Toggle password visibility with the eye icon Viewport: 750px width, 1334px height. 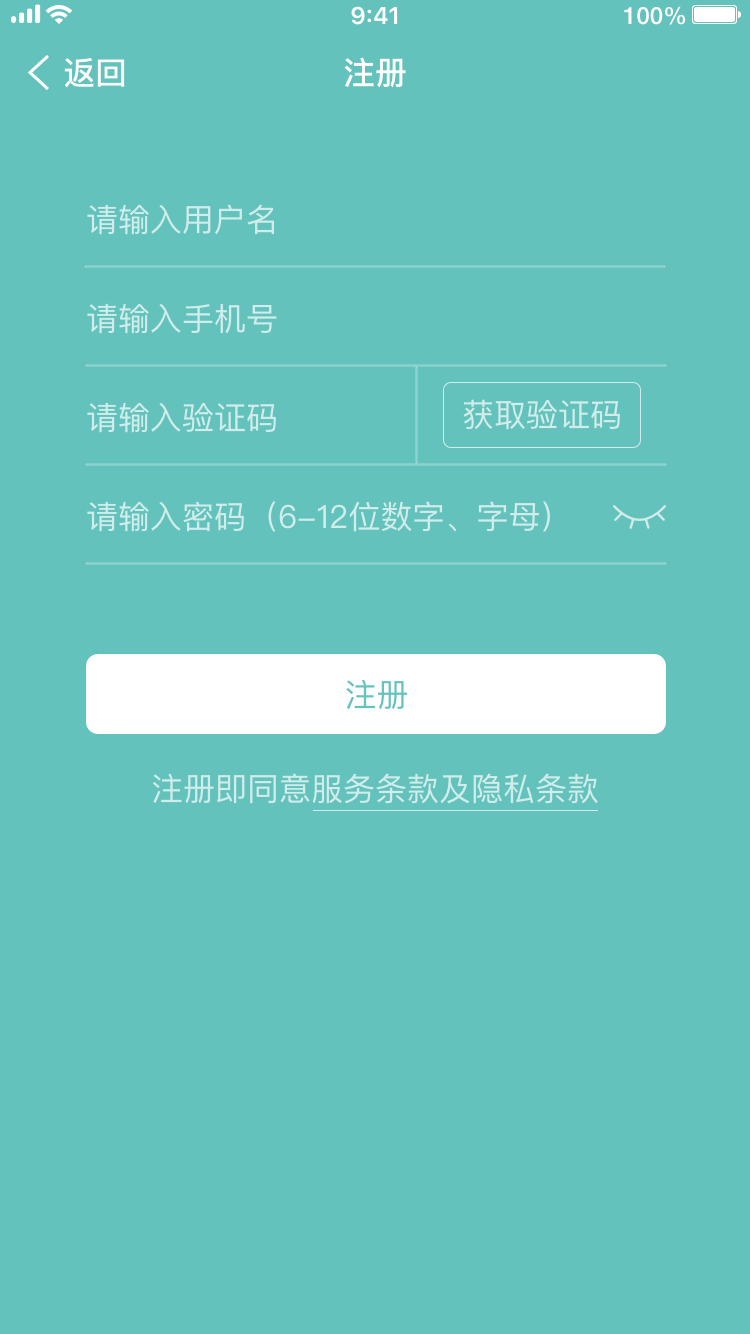(x=639, y=517)
